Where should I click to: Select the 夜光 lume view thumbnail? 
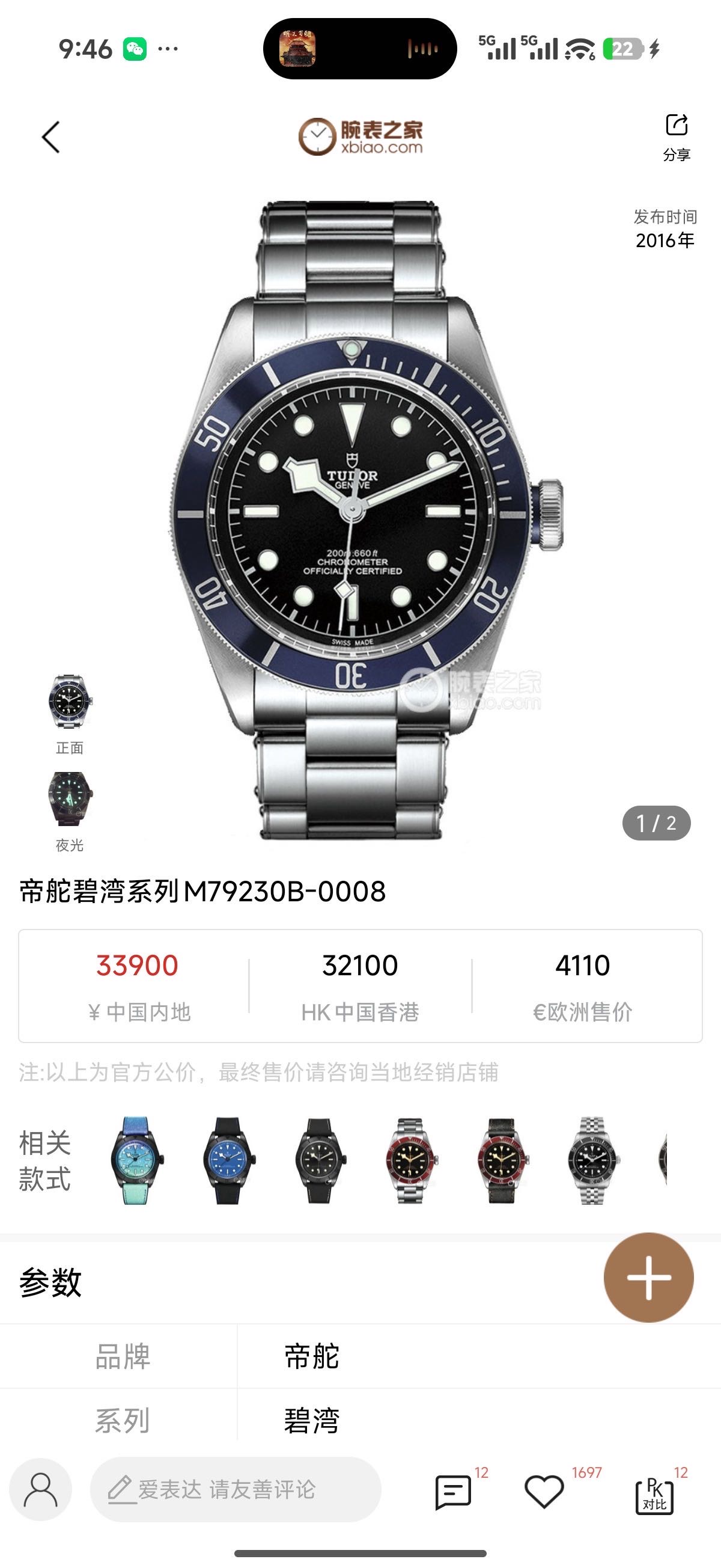point(70,800)
